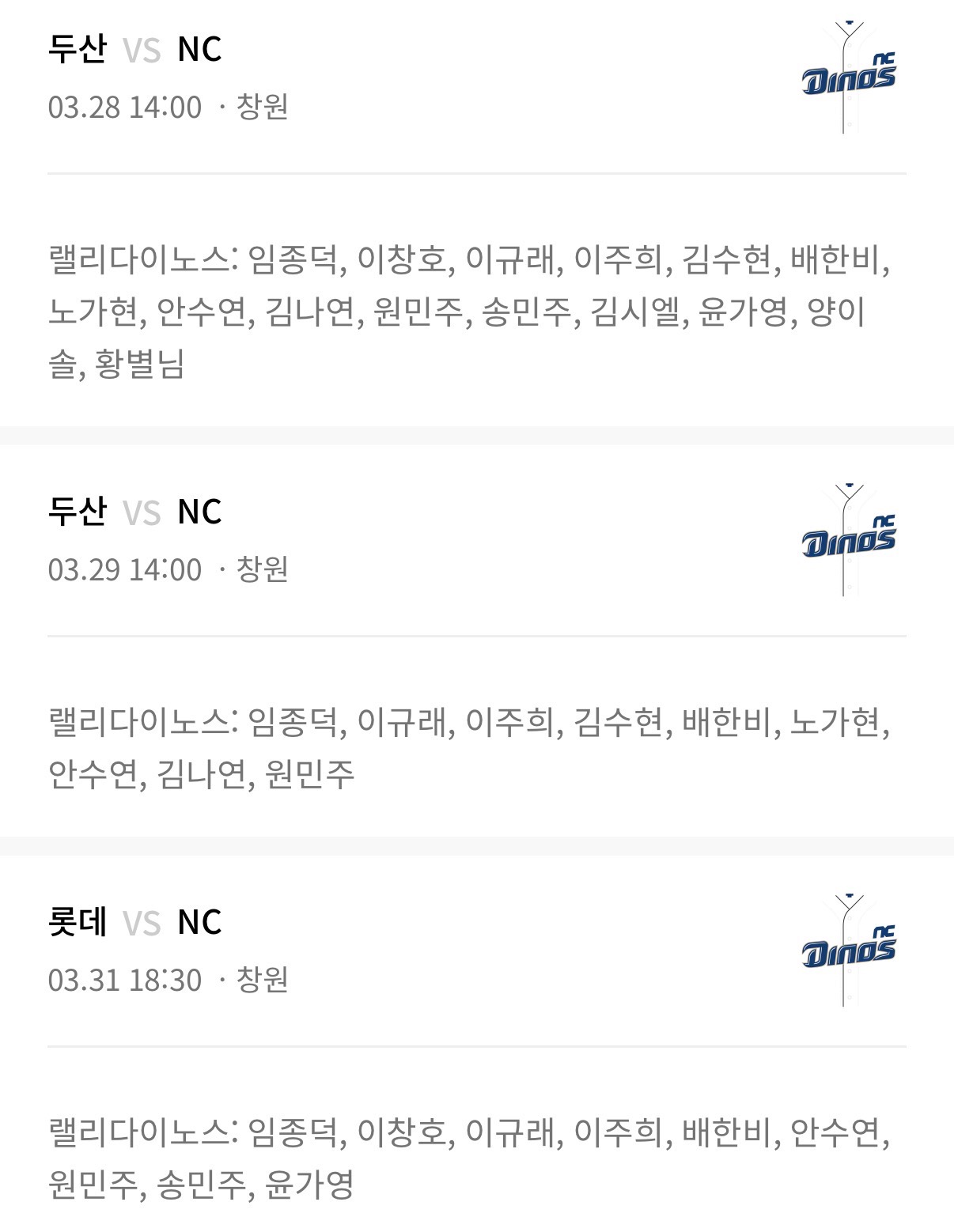Open the 두산 vs NC game on 03.28
The width and height of the screenshot is (954, 1232).
(134, 49)
